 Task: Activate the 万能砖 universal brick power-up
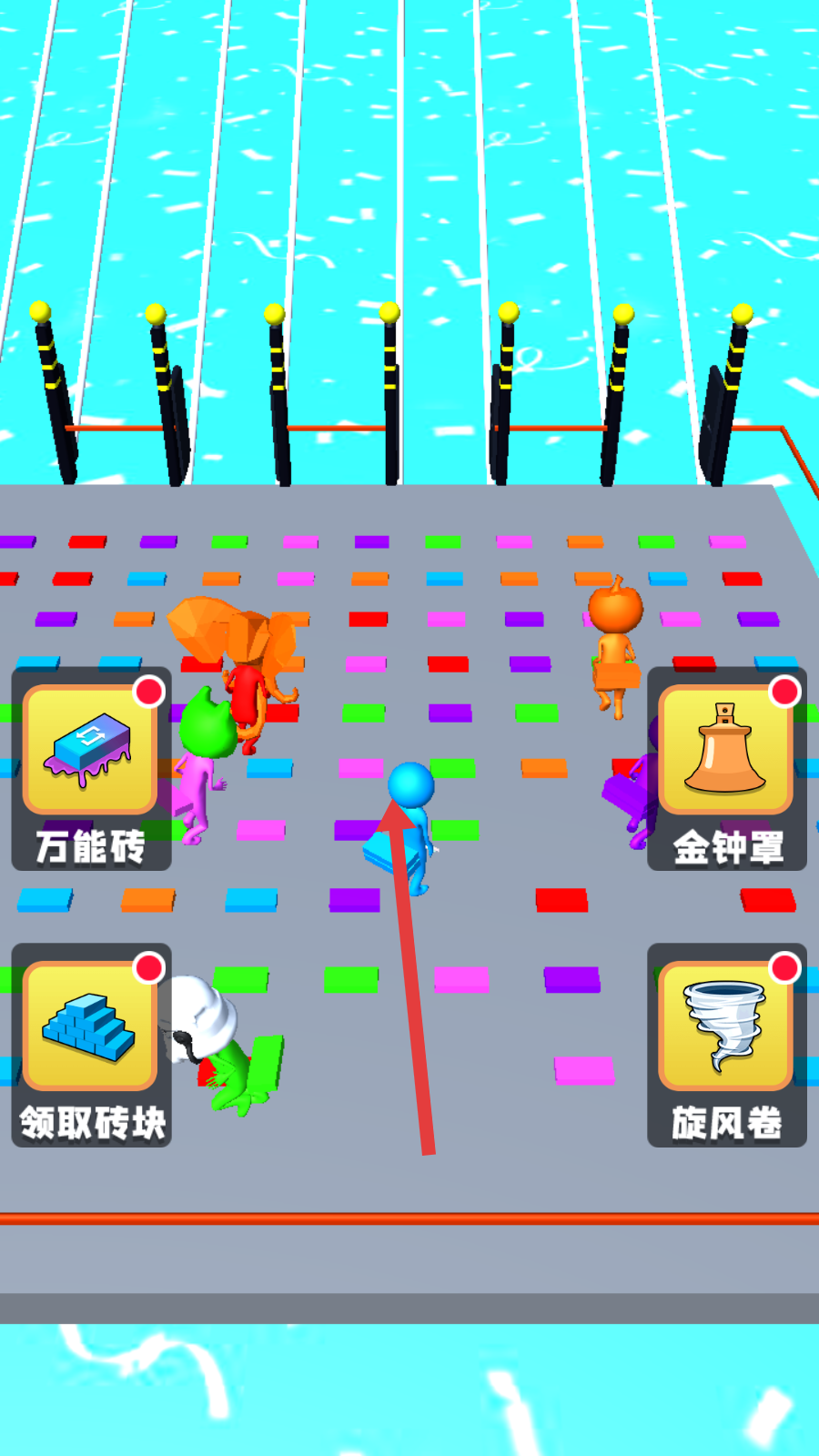point(91,769)
